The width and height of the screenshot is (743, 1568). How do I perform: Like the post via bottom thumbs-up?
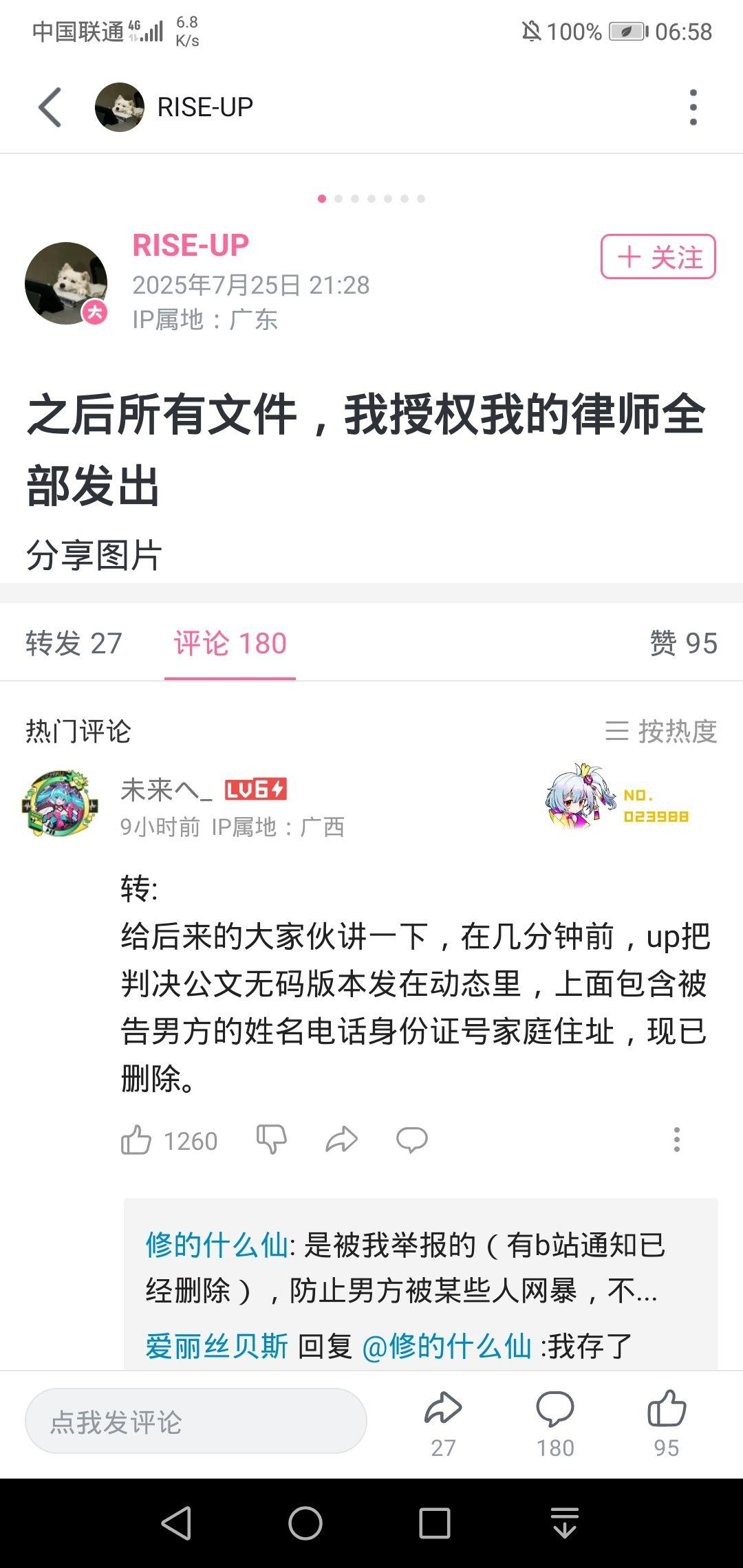666,1421
